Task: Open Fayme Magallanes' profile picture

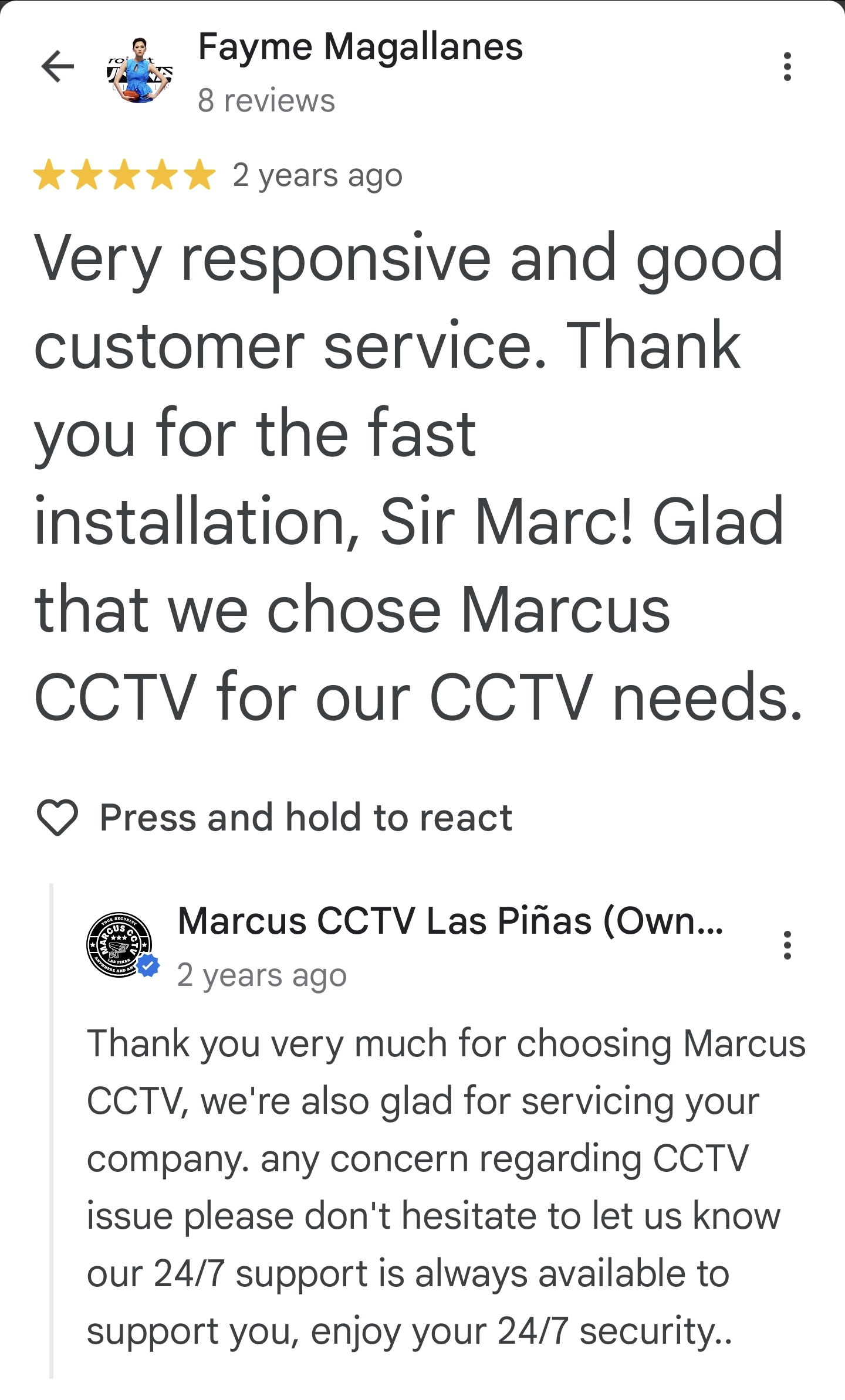Action: coord(140,71)
